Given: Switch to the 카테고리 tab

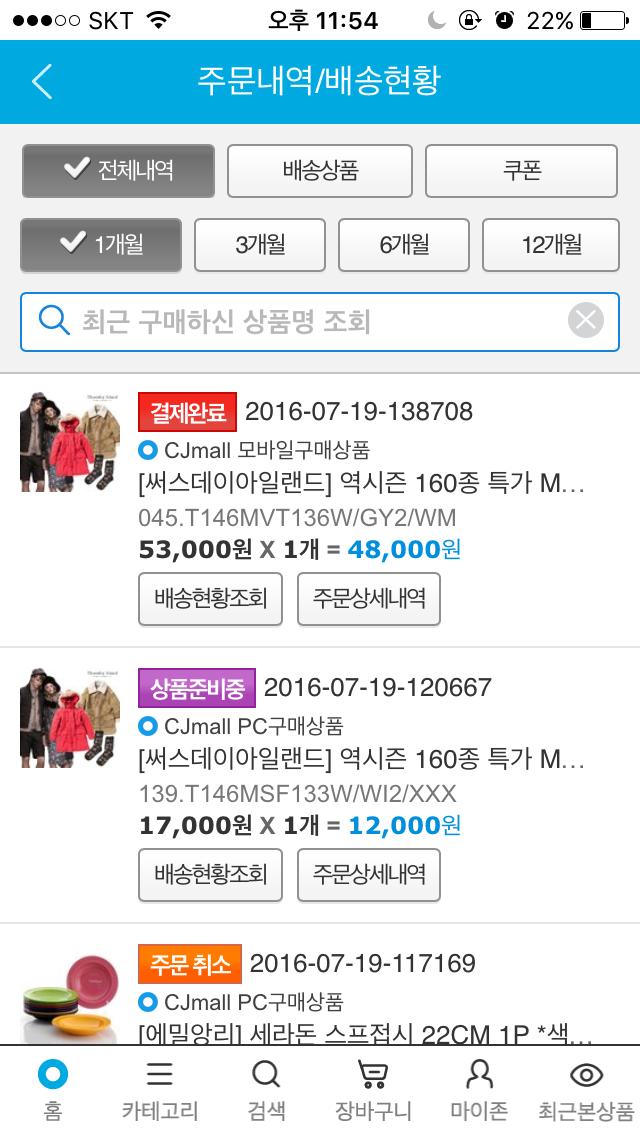Looking at the screenshot, I should (x=160, y=1089).
